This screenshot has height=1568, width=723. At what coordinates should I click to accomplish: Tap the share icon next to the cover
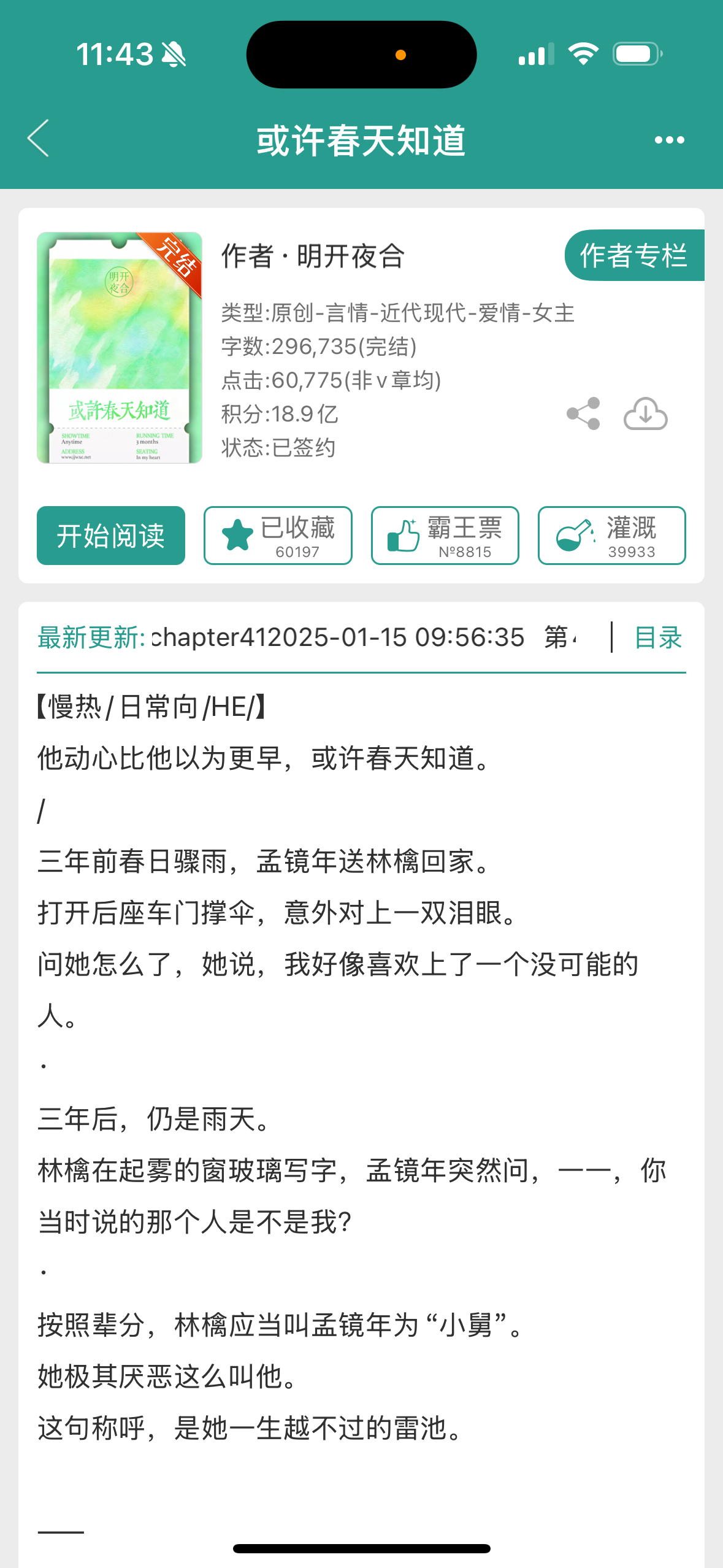[583, 414]
